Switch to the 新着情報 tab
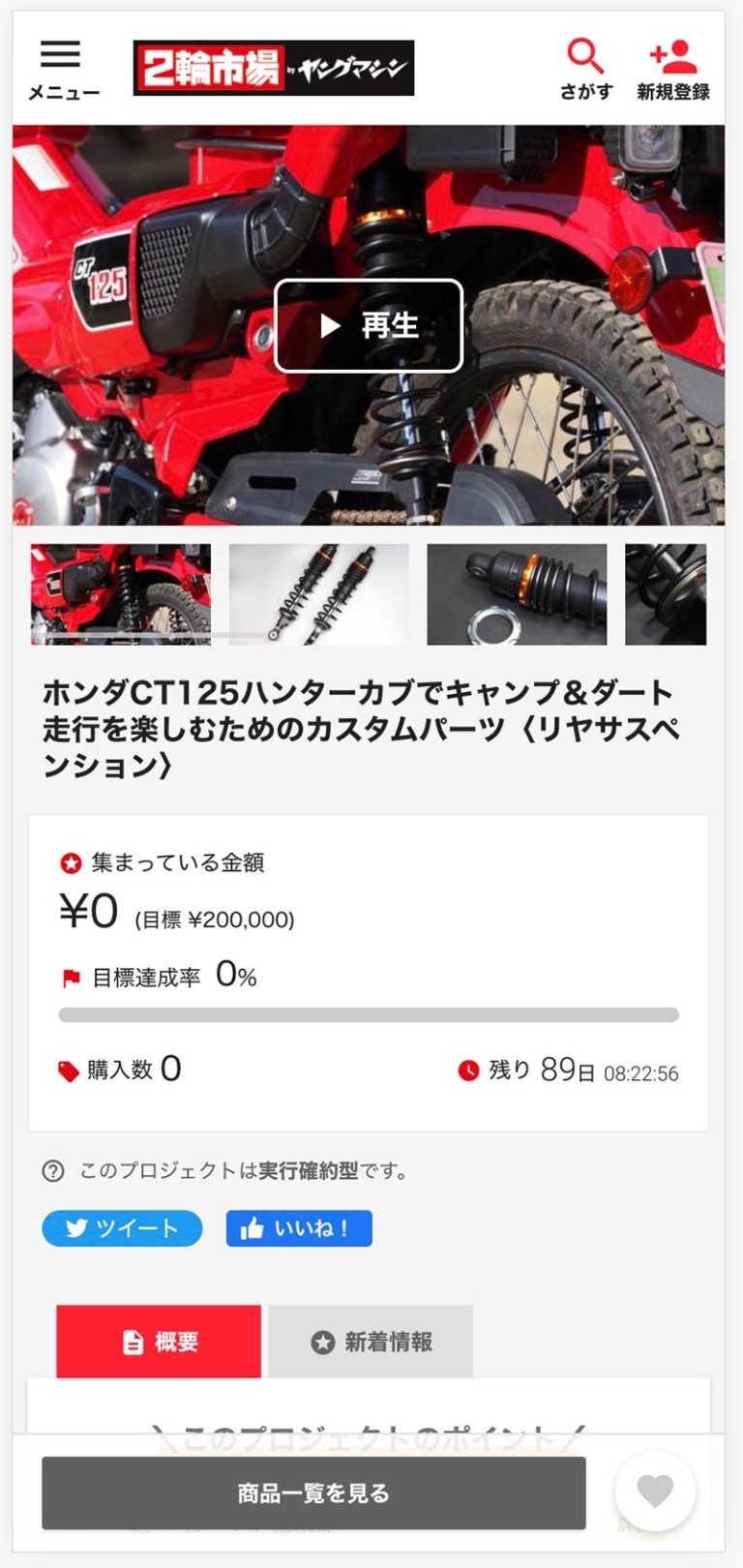743x1568 pixels. coord(371,1342)
